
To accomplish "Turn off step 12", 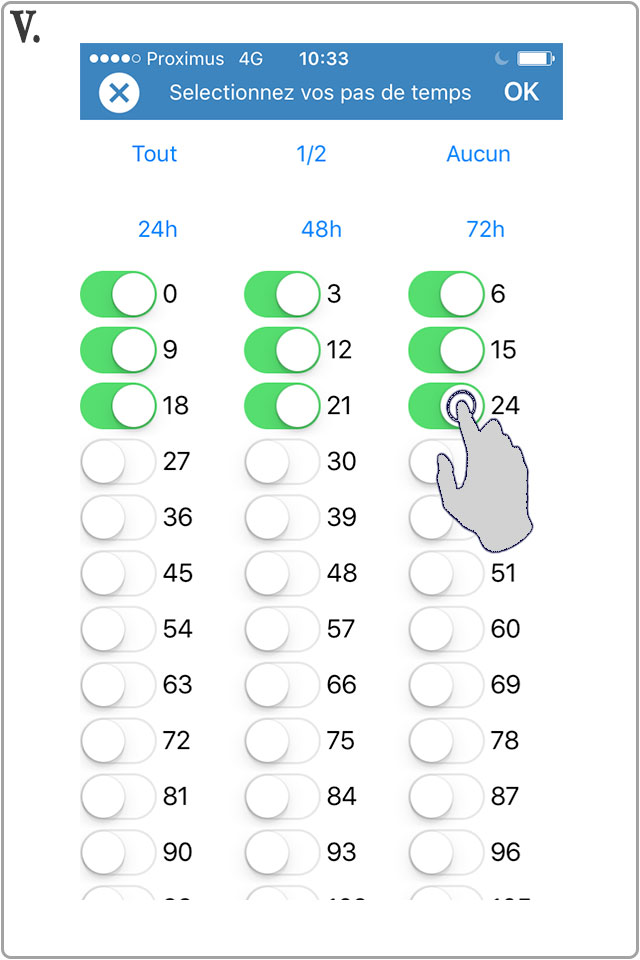I will pyautogui.click(x=282, y=350).
